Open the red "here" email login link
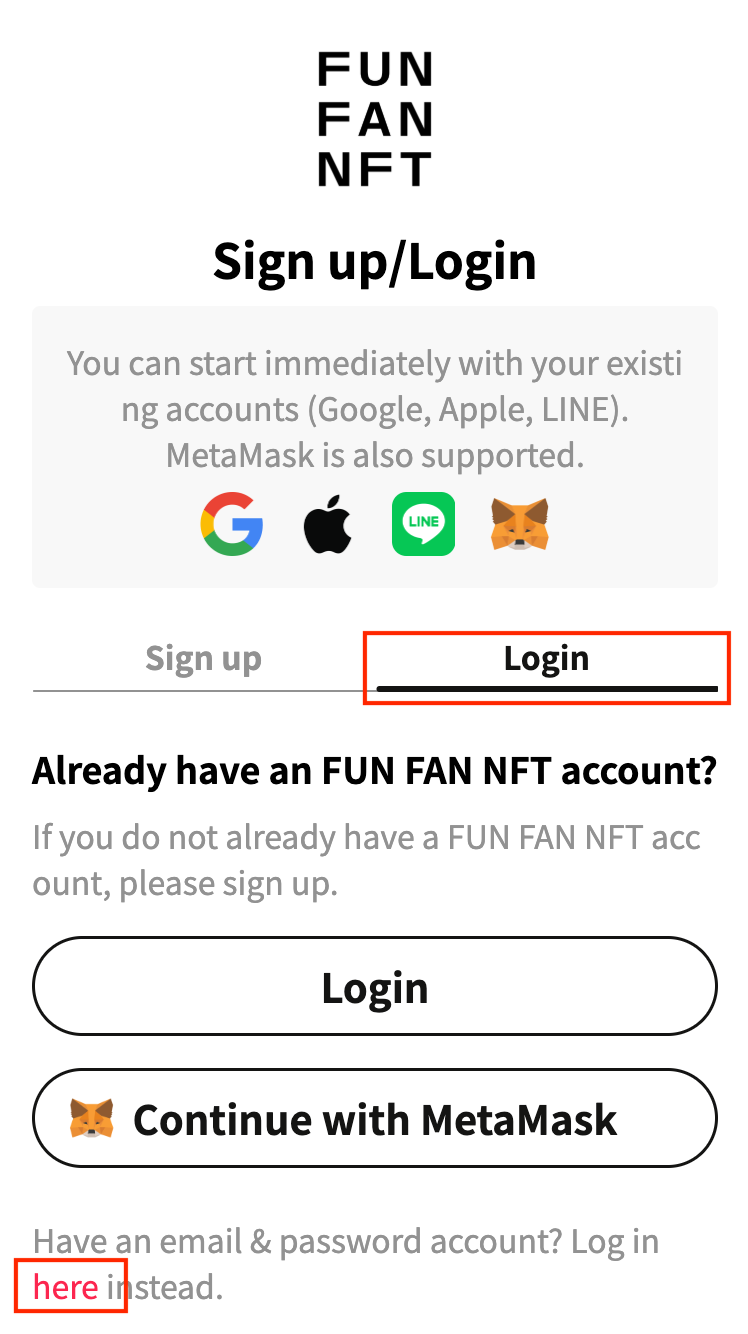748x1334 pixels. coord(66,1287)
